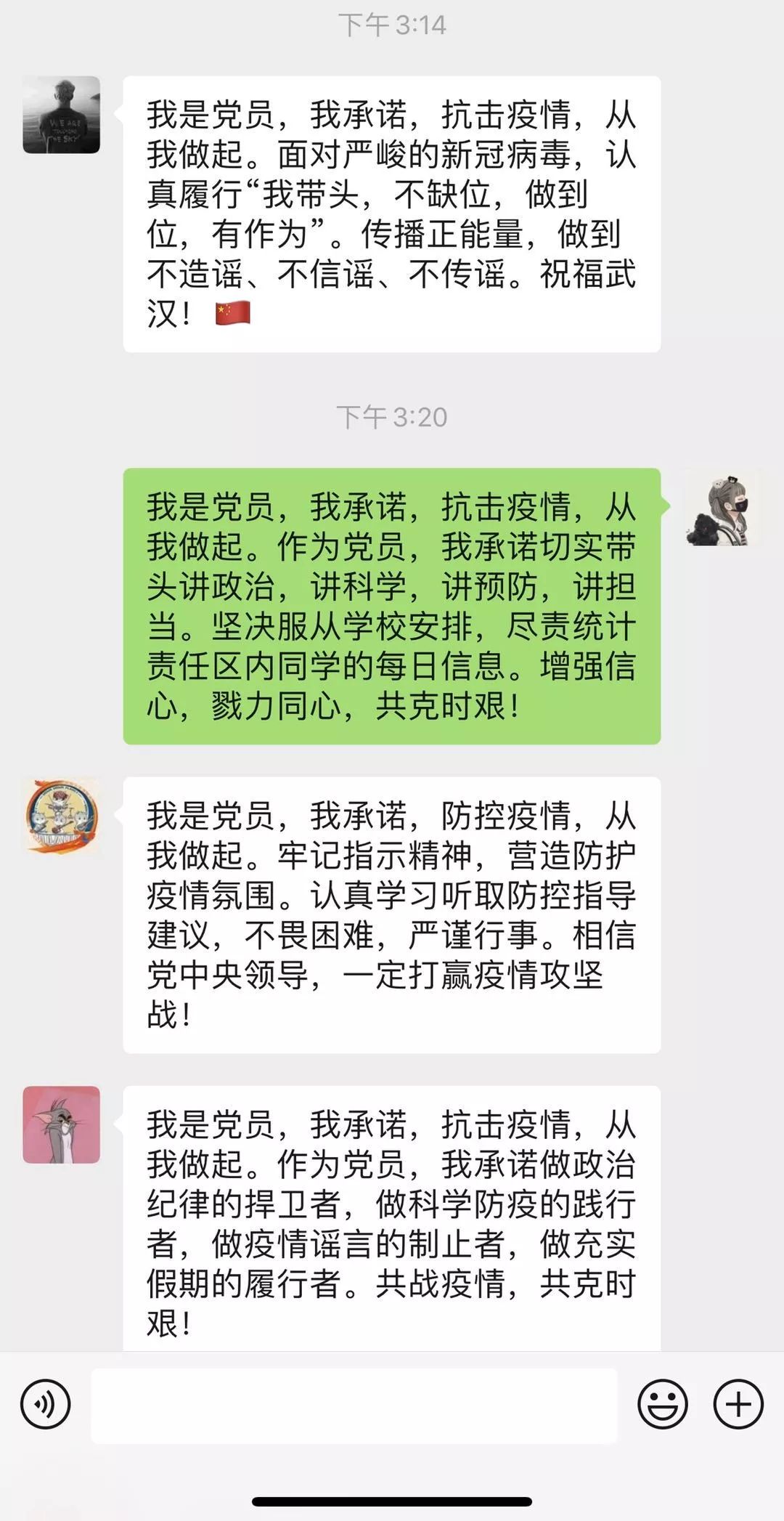This screenshot has width=784, height=1521.
Task: View profile of round badge avatar sender
Action: 62,816
